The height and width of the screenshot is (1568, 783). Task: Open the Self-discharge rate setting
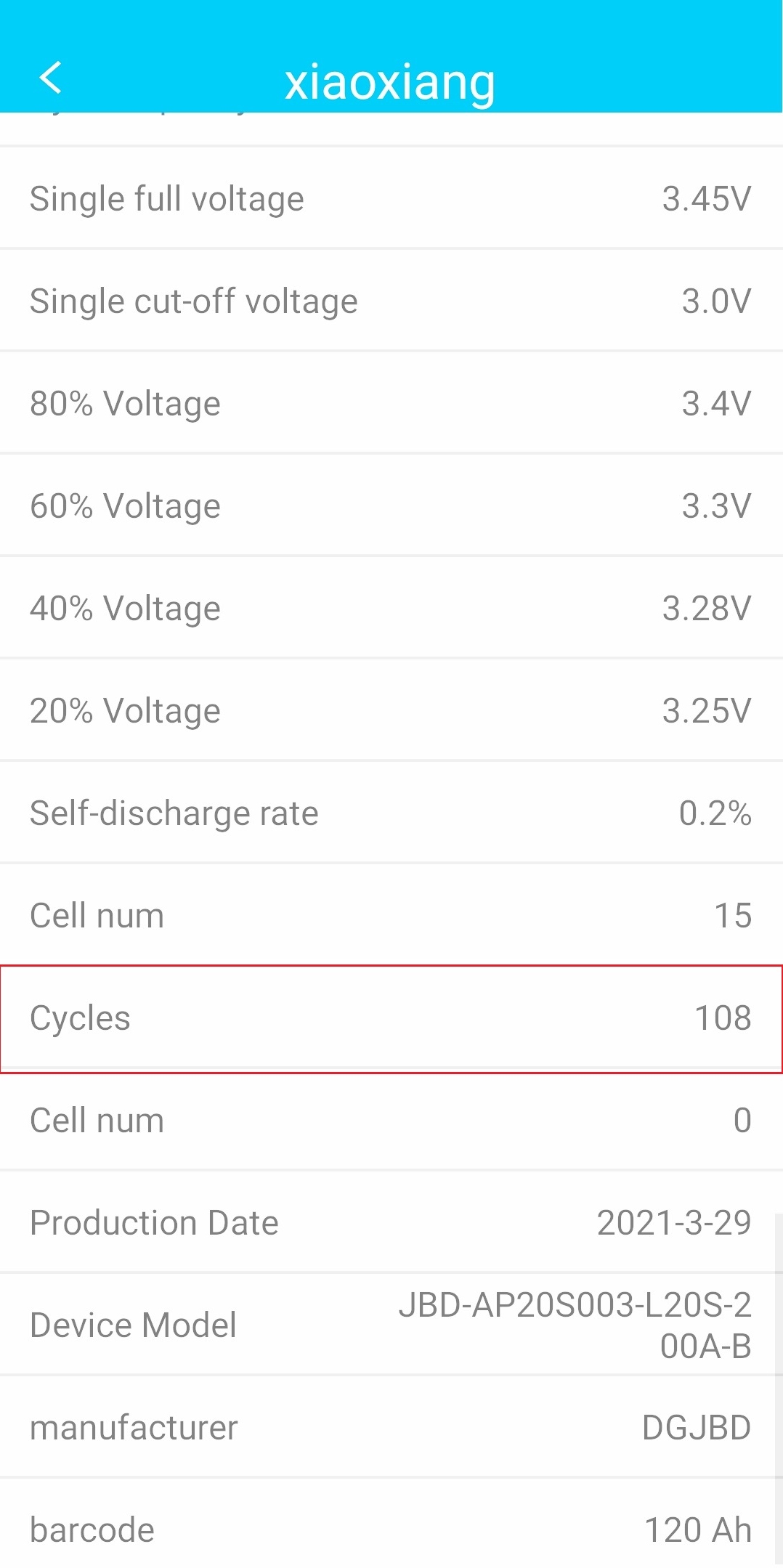pos(391,813)
